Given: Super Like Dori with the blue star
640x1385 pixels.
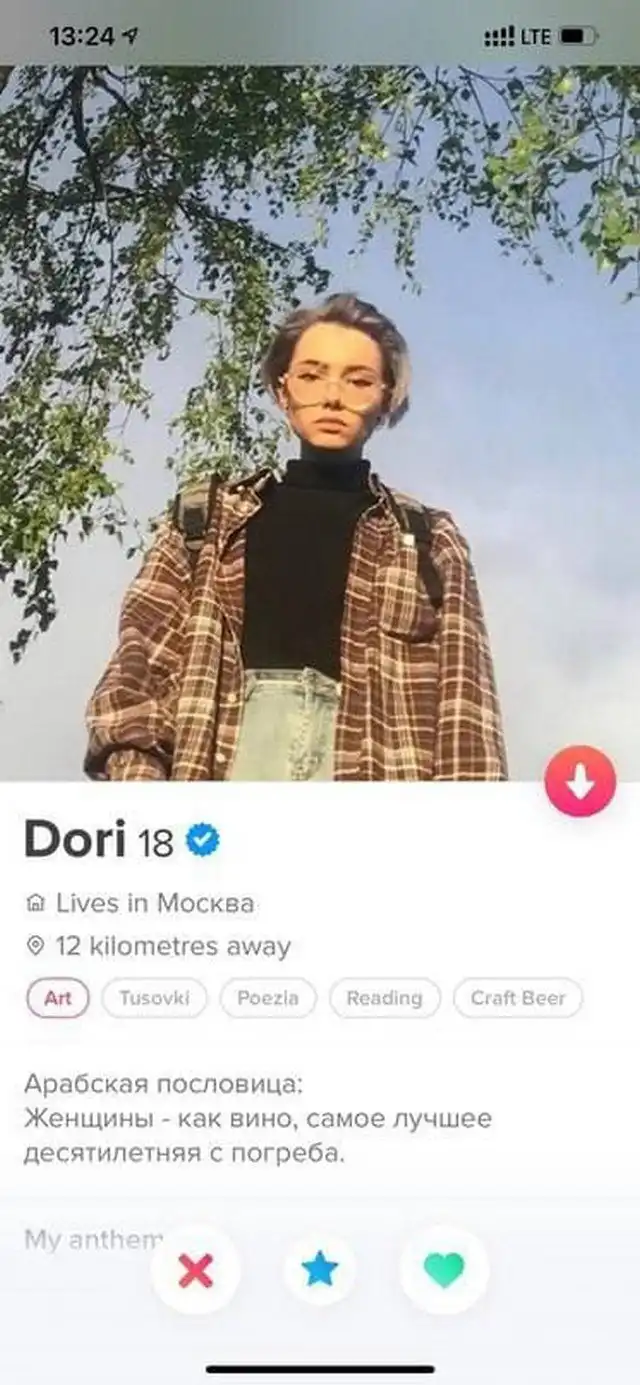Looking at the screenshot, I should coord(320,1270).
